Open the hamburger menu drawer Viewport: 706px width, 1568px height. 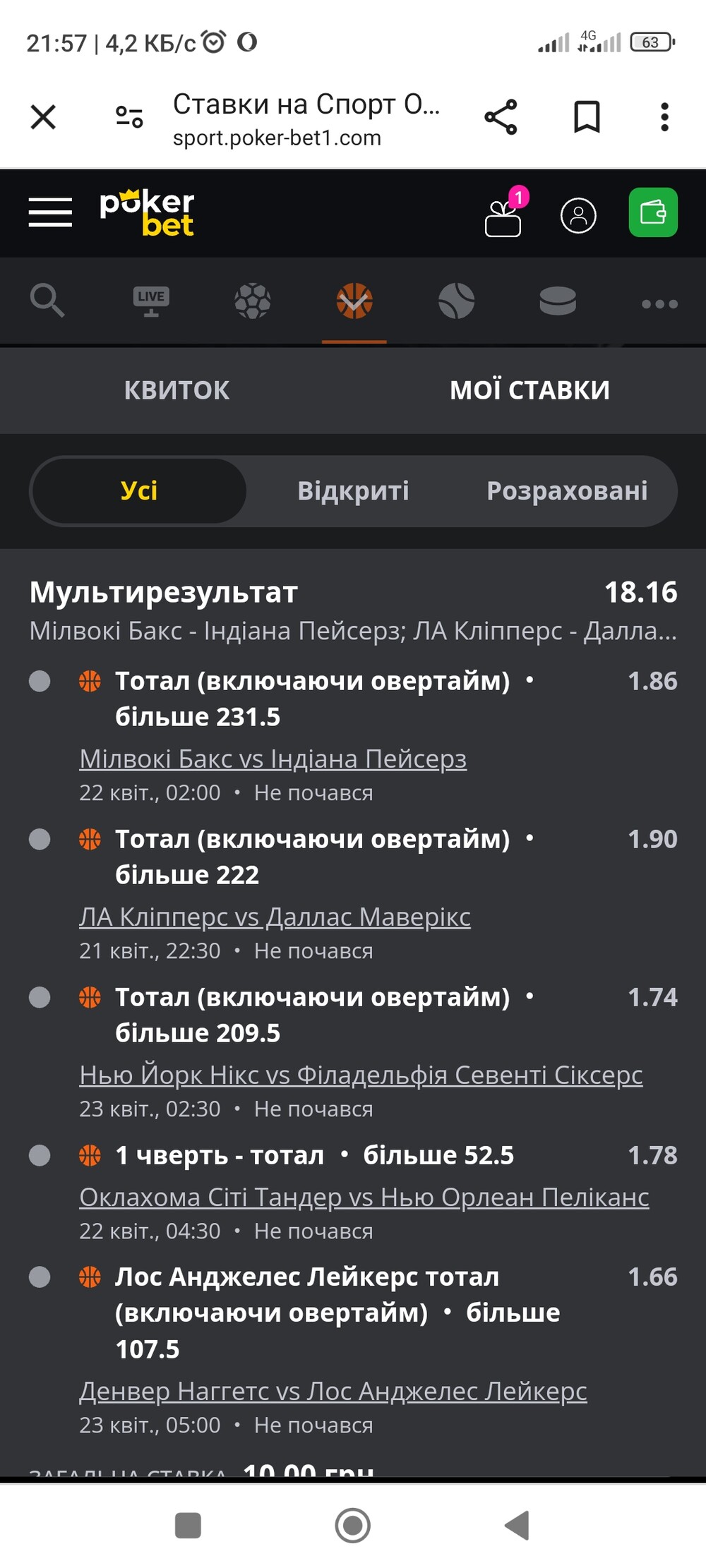(x=50, y=212)
